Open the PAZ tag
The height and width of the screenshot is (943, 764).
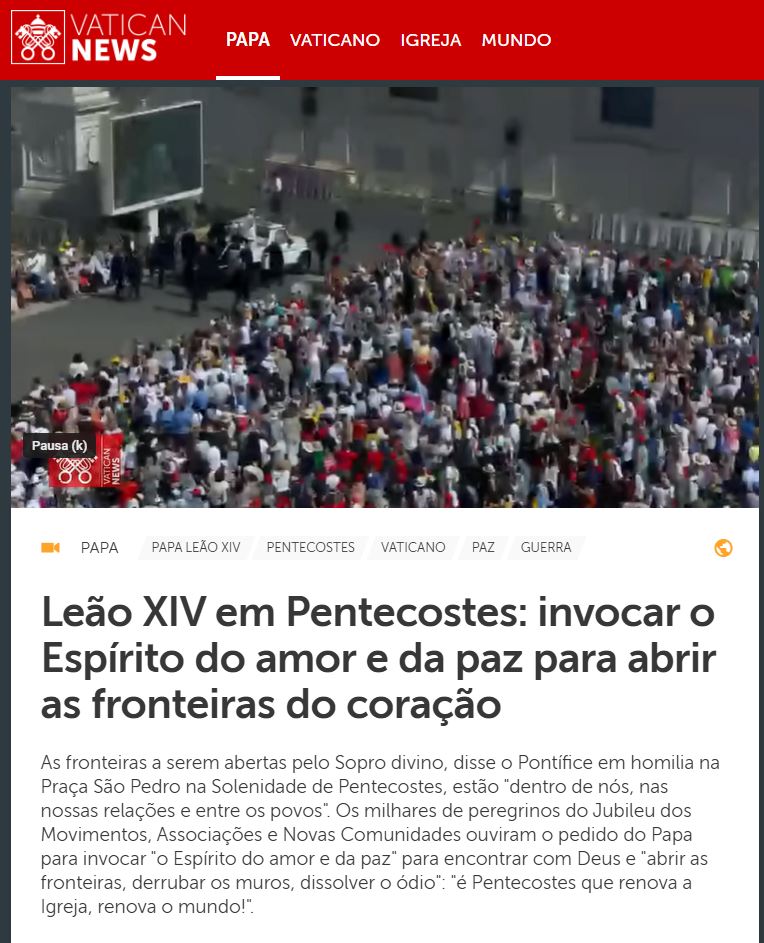click(x=483, y=548)
